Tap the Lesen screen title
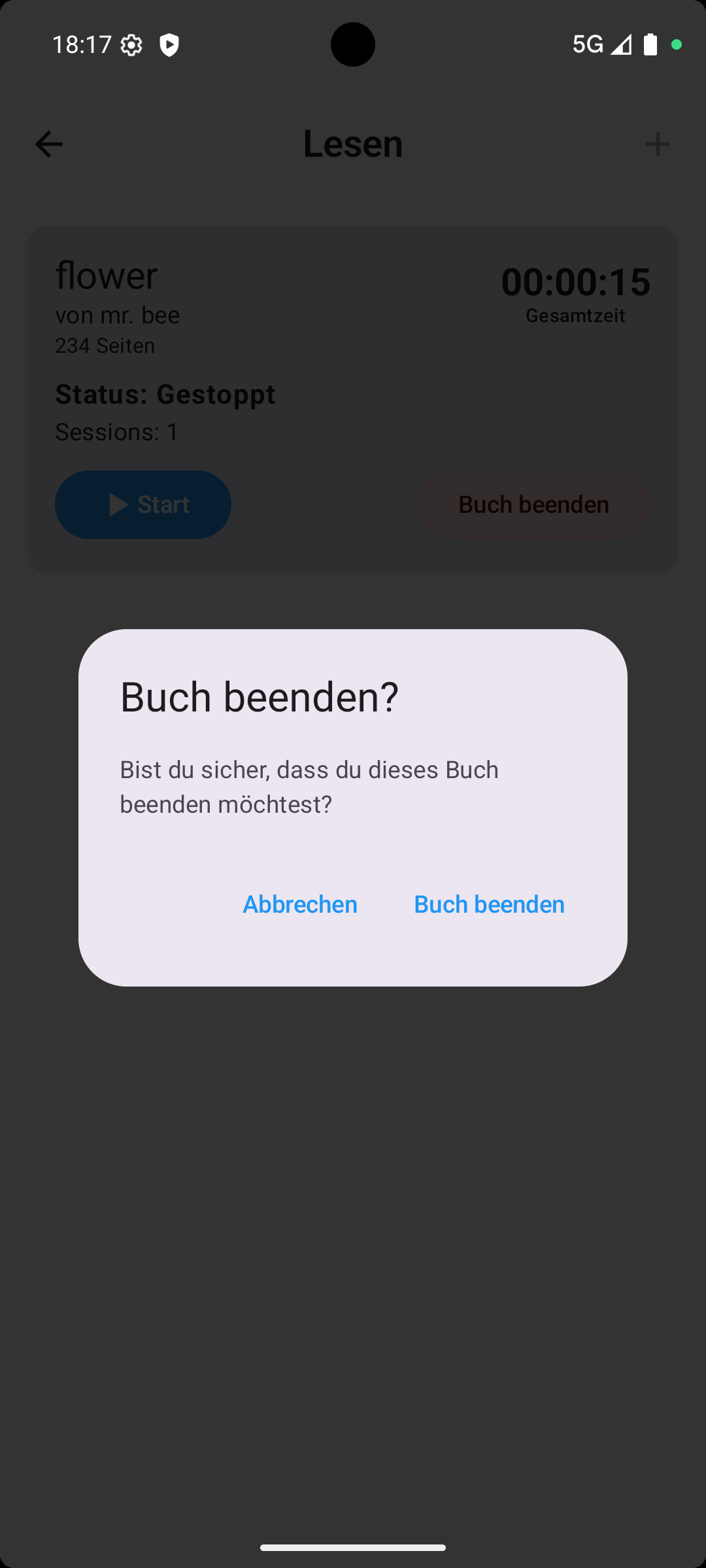This screenshot has width=706, height=1568. point(352,144)
